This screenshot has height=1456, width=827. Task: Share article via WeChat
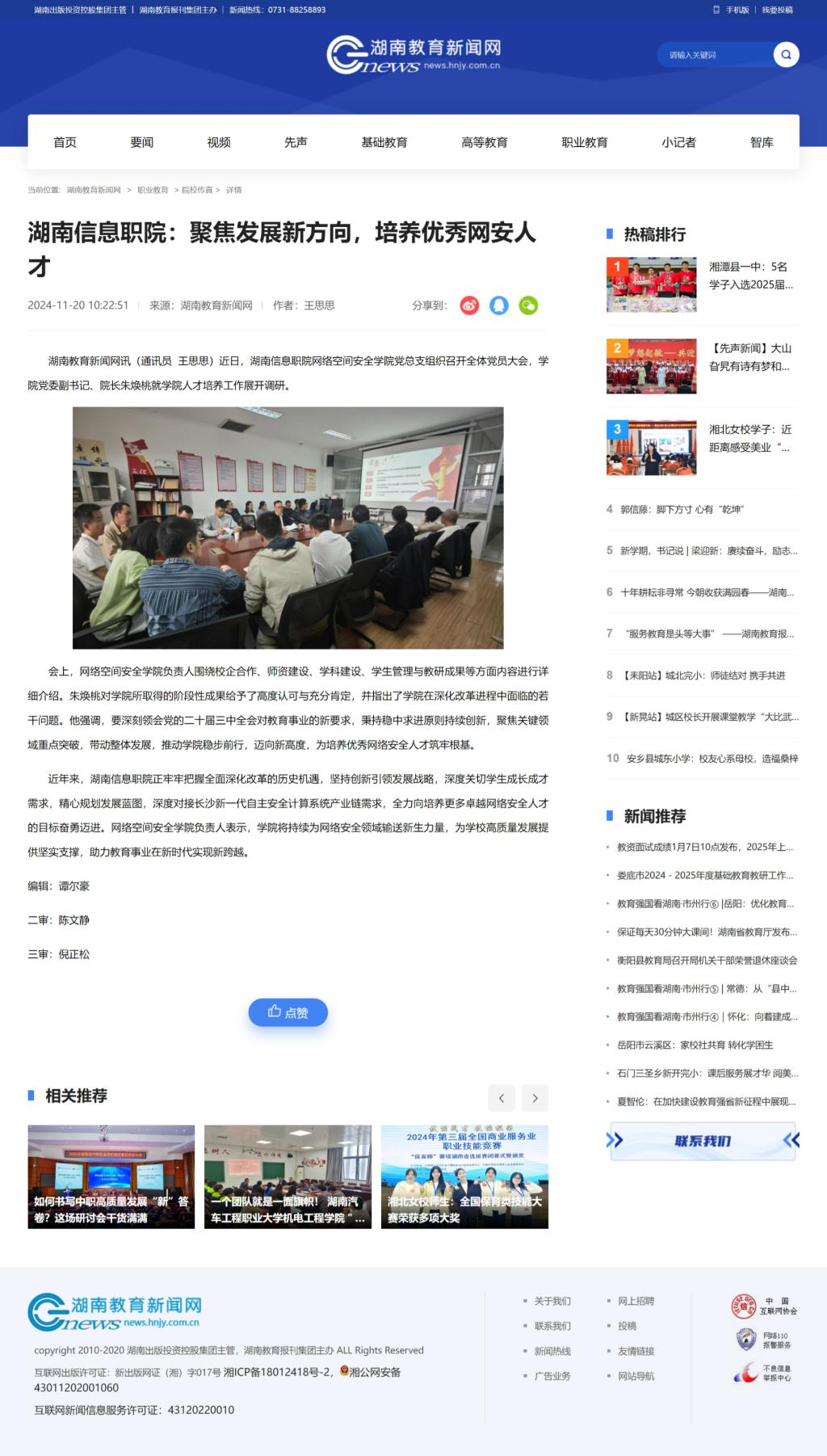528,305
